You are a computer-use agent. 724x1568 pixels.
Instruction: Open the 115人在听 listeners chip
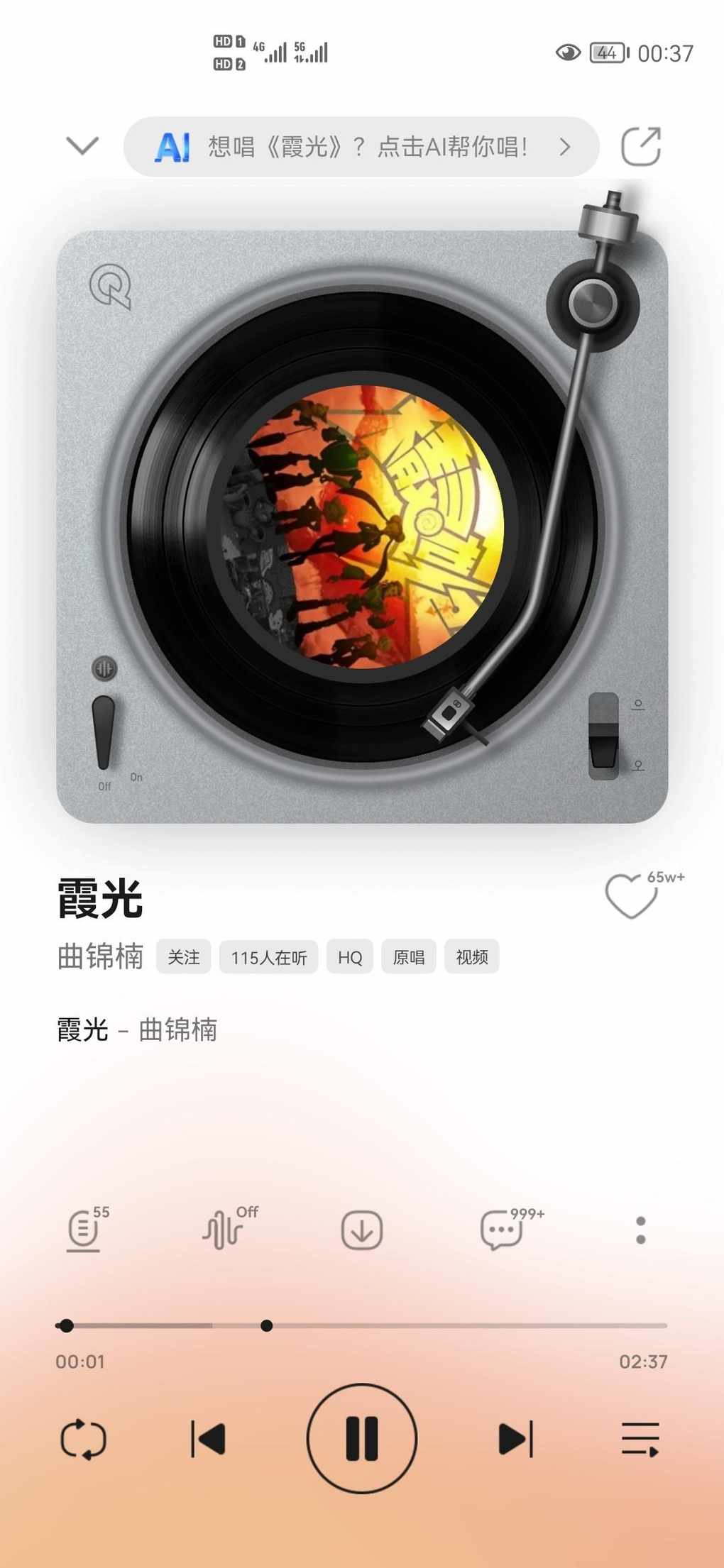click(x=268, y=957)
